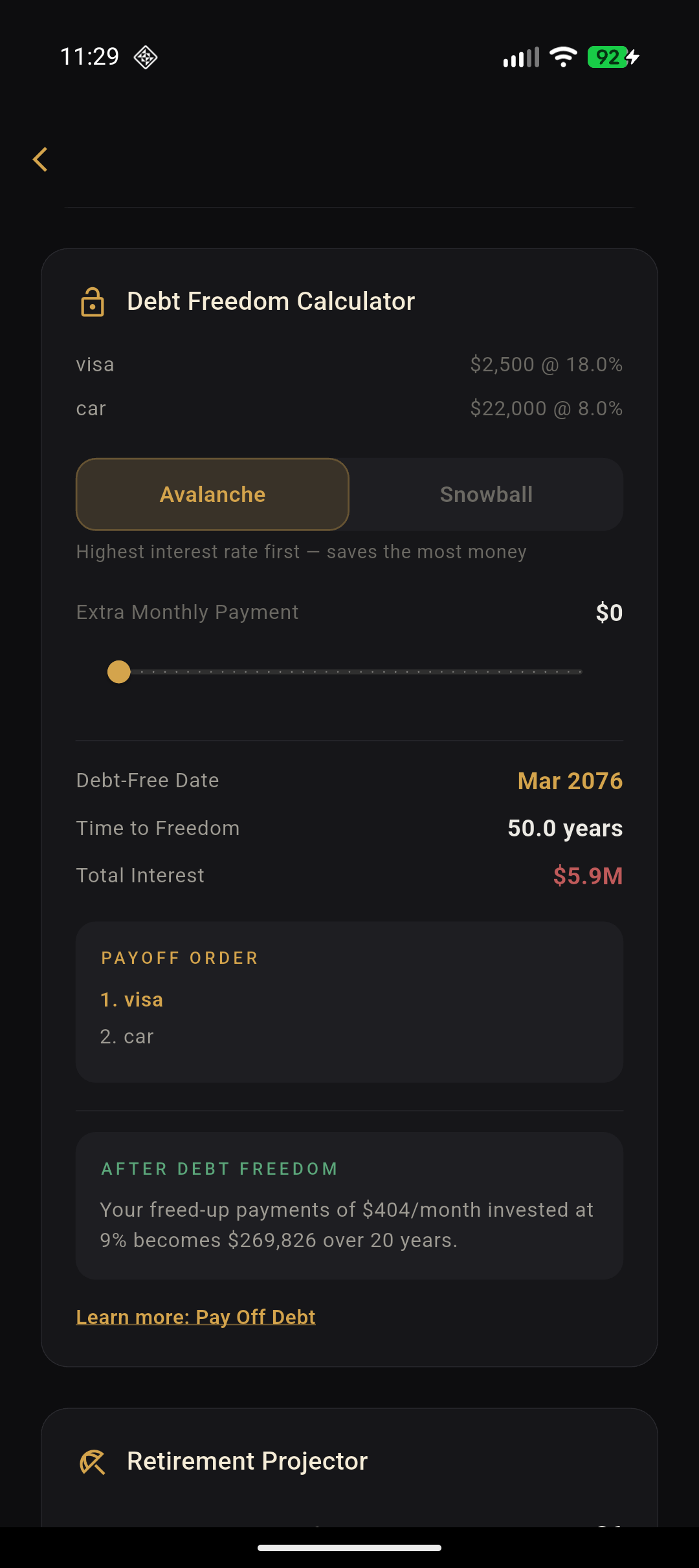The image size is (699, 1568).
Task: Tap the umbrella icon next to Retirement Projector
Action: 92,1461
